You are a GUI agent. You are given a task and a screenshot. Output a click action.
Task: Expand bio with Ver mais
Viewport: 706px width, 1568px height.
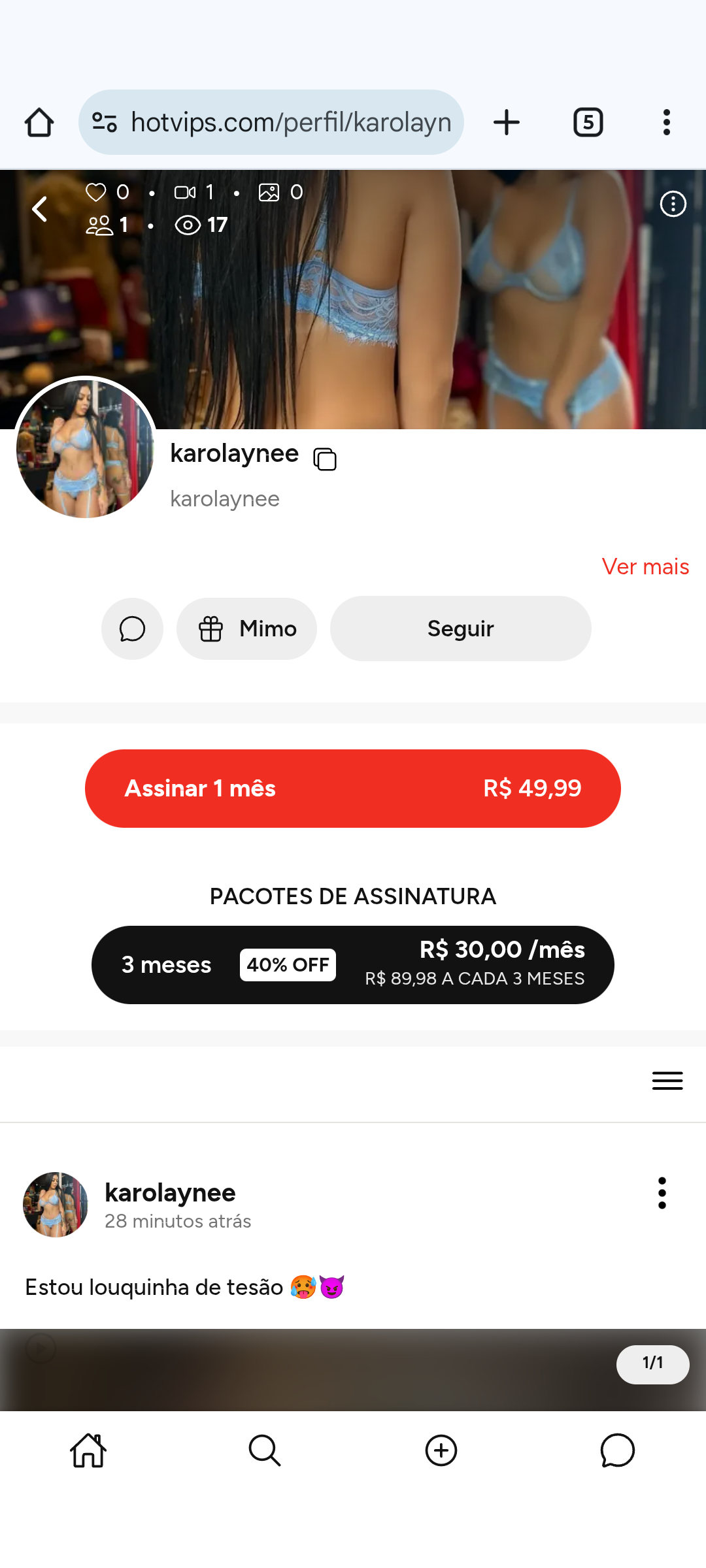click(645, 566)
